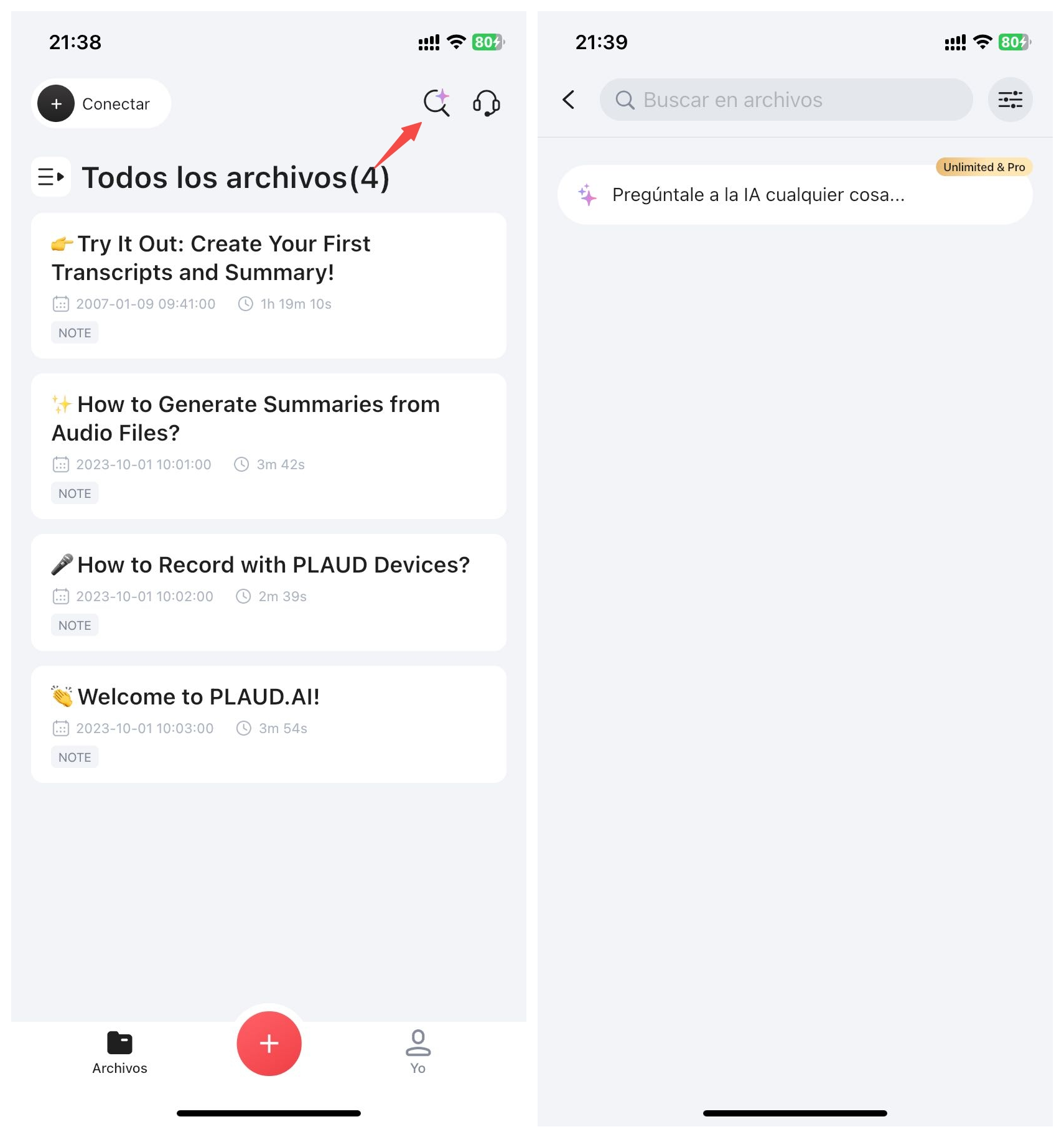1064x1137 pixels.
Task: Open the headset support icon
Action: (486, 103)
